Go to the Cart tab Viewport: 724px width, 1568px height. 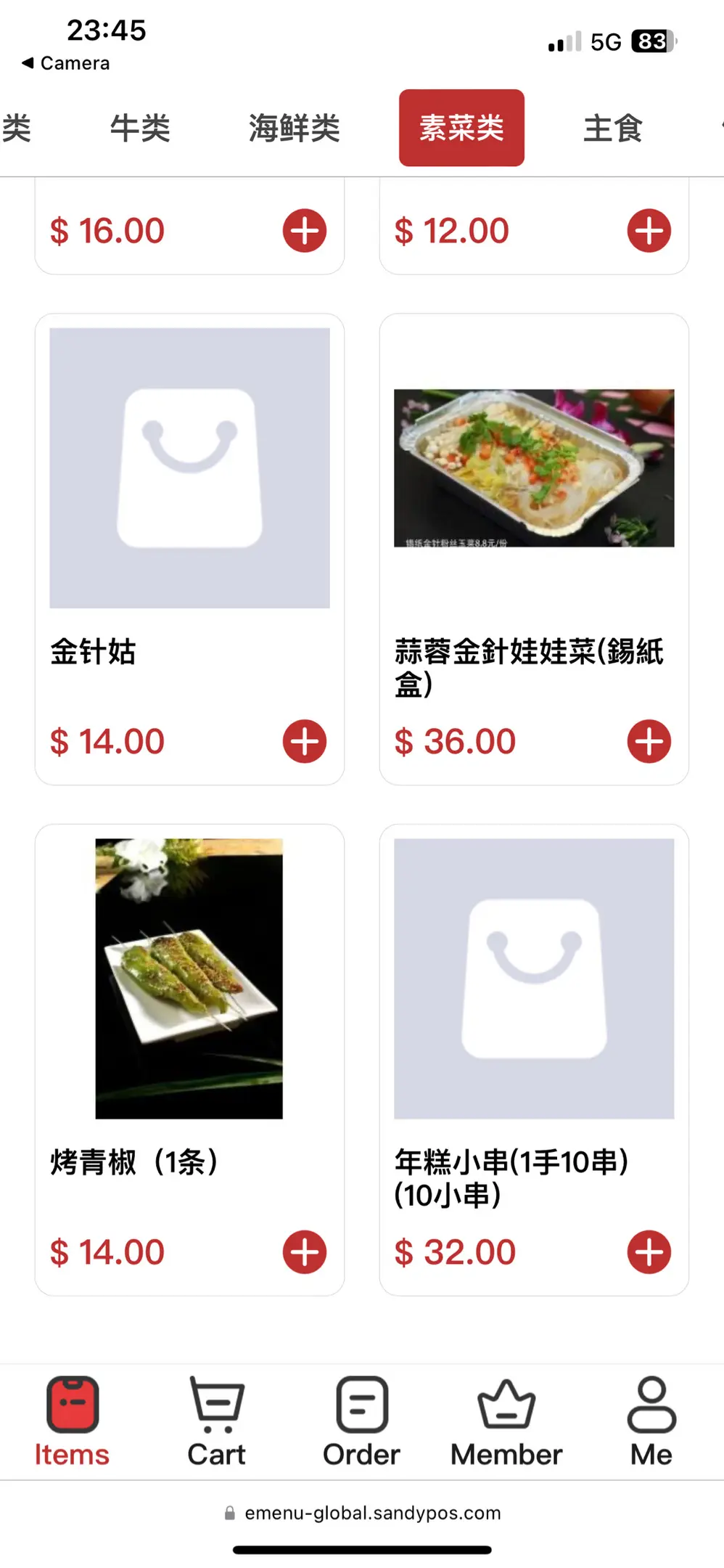(x=216, y=1421)
